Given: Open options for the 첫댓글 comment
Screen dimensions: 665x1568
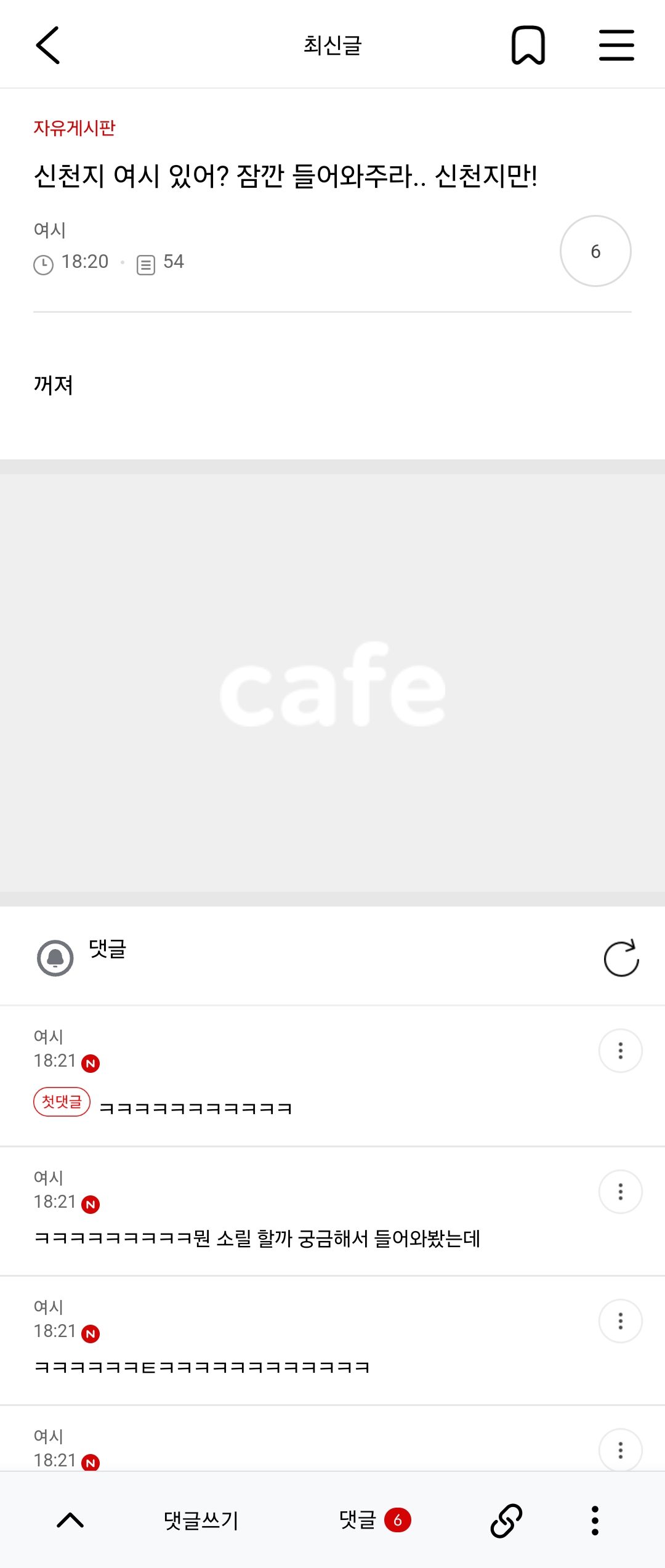Looking at the screenshot, I should point(620,1051).
